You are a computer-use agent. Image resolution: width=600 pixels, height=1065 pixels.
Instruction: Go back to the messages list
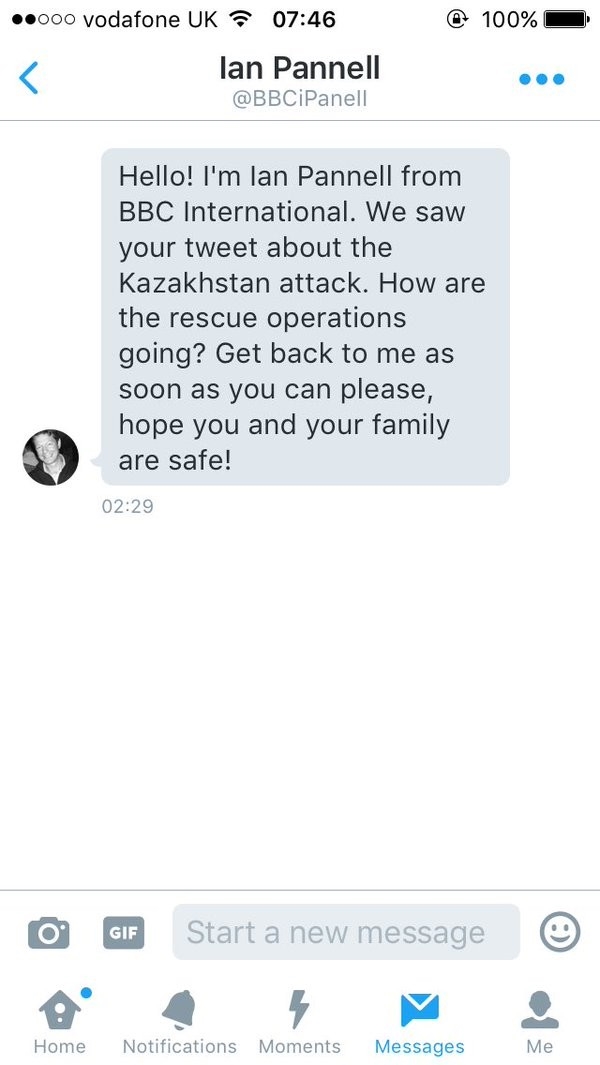click(30, 78)
